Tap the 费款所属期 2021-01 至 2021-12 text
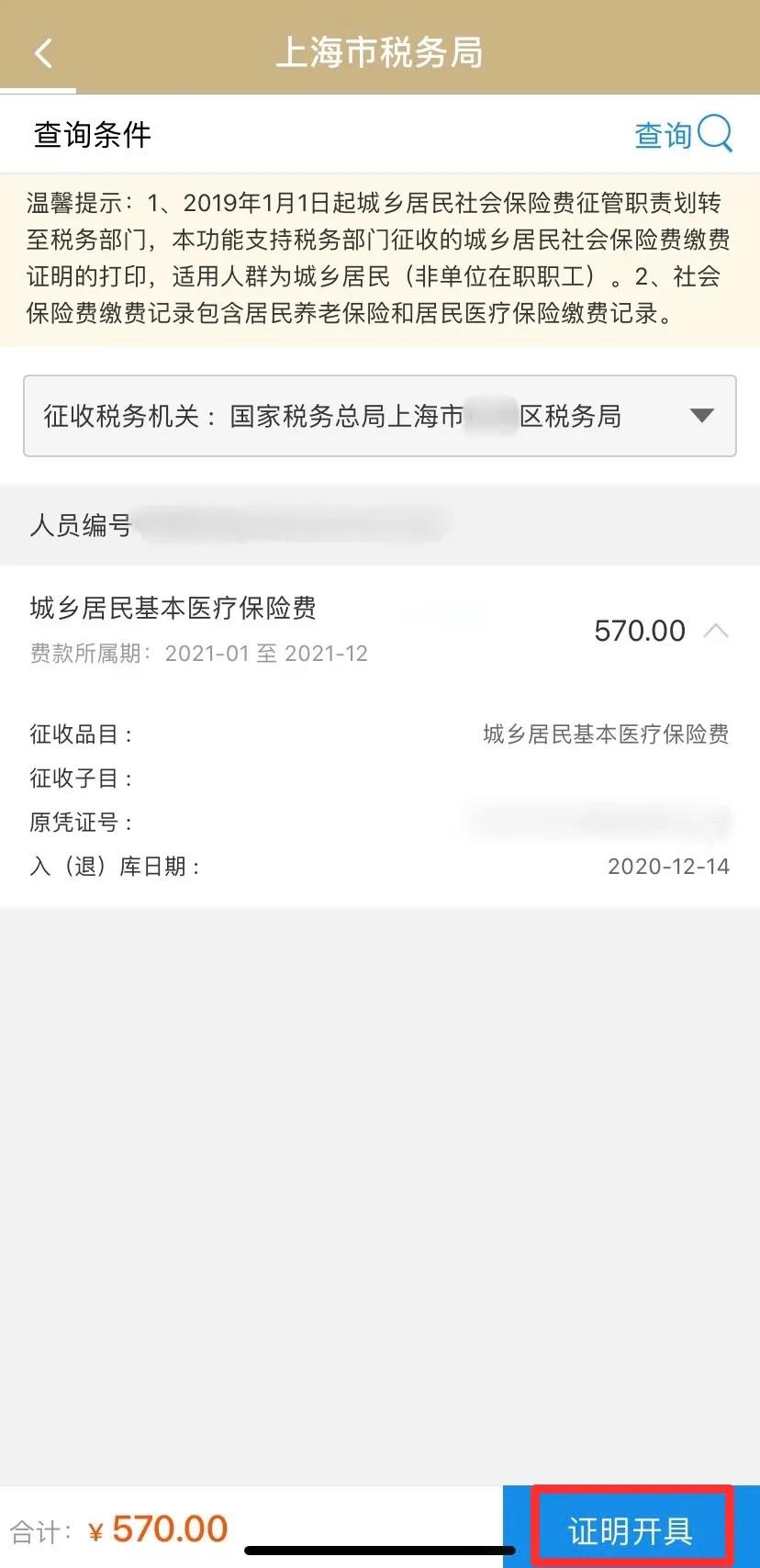Screen dimensions: 760x1568 (198, 654)
